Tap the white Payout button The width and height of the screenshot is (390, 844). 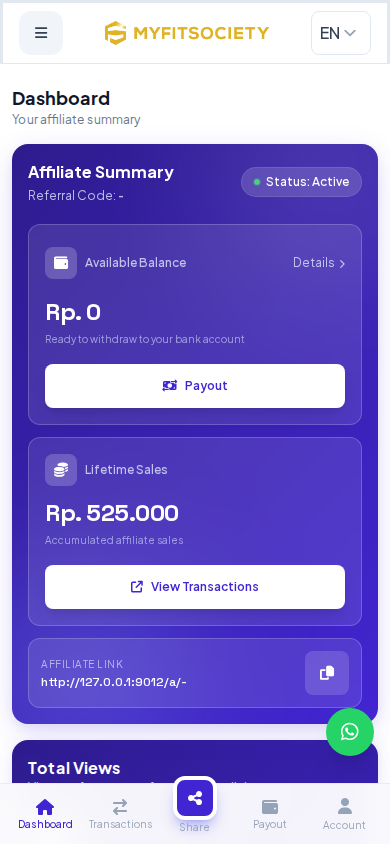tap(195, 386)
